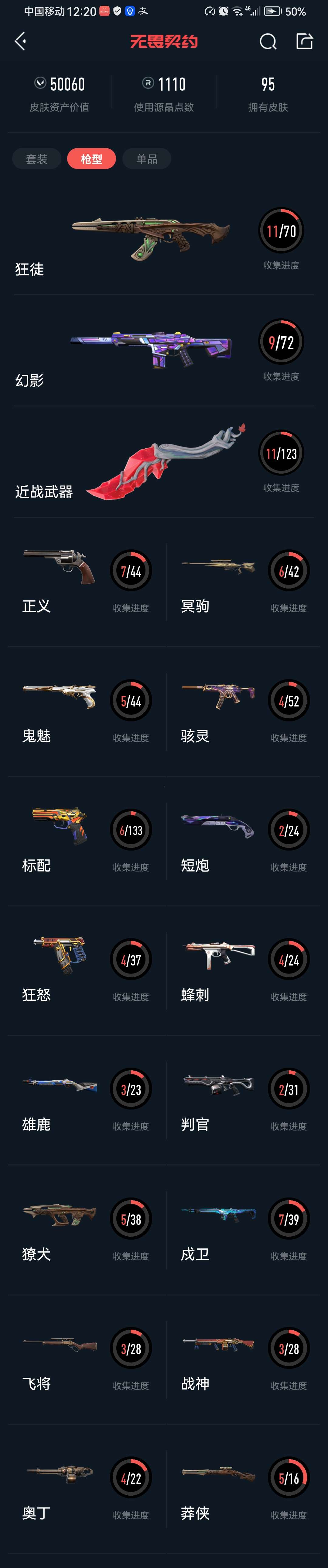
Task: View 鬼魅 skin progress
Action: (x=85, y=711)
